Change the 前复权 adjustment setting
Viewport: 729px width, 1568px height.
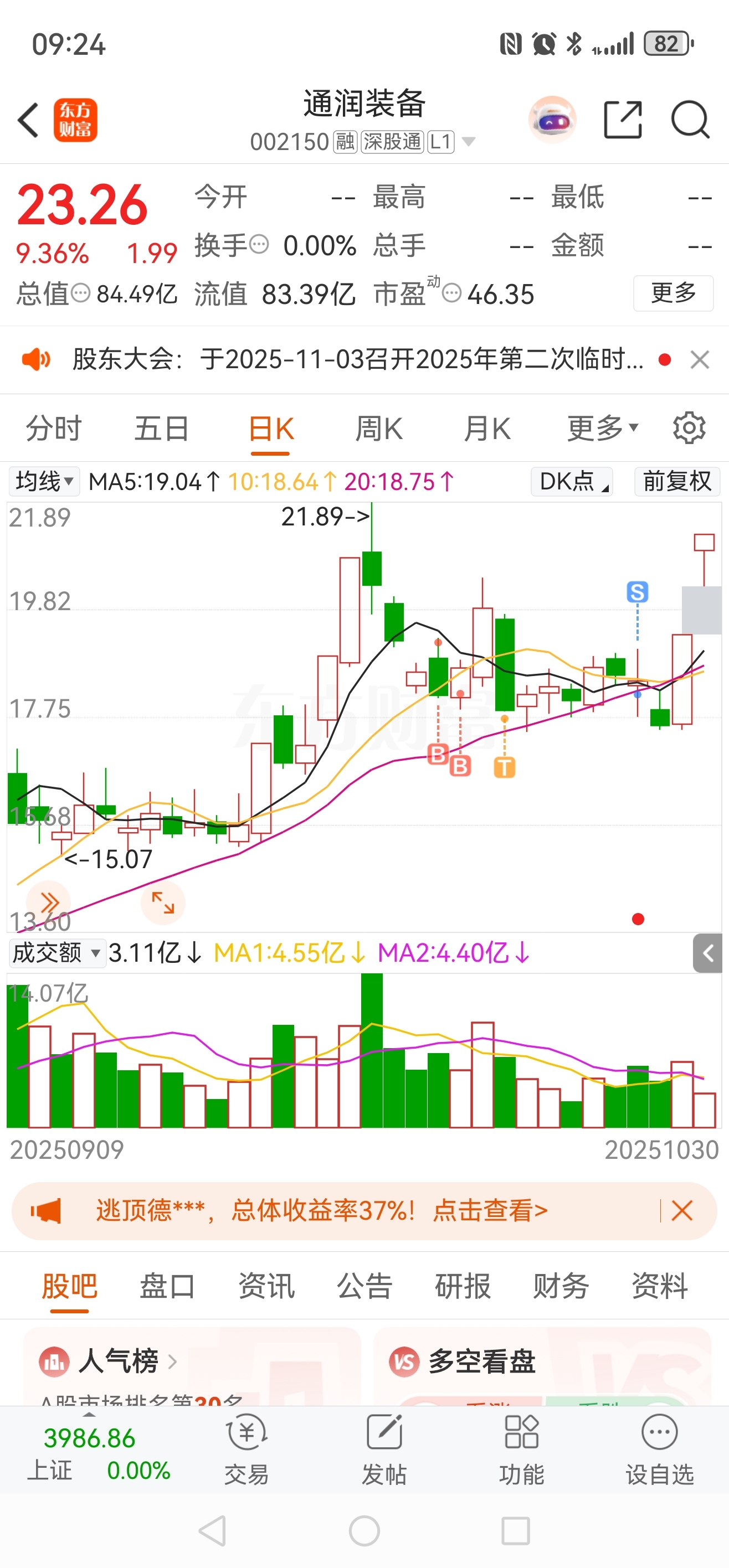click(x=676, y=482)
